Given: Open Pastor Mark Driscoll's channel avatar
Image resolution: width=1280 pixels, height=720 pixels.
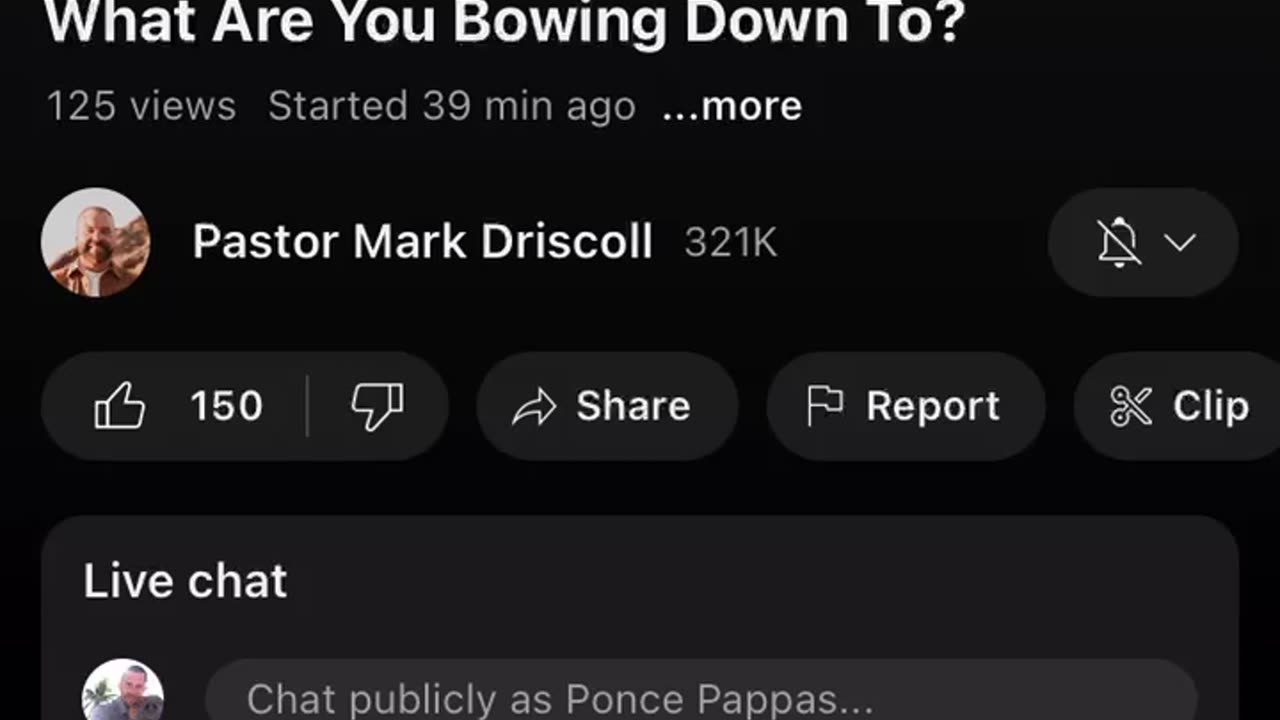Looking at the screenshot, I should click(x=96, y=242).
